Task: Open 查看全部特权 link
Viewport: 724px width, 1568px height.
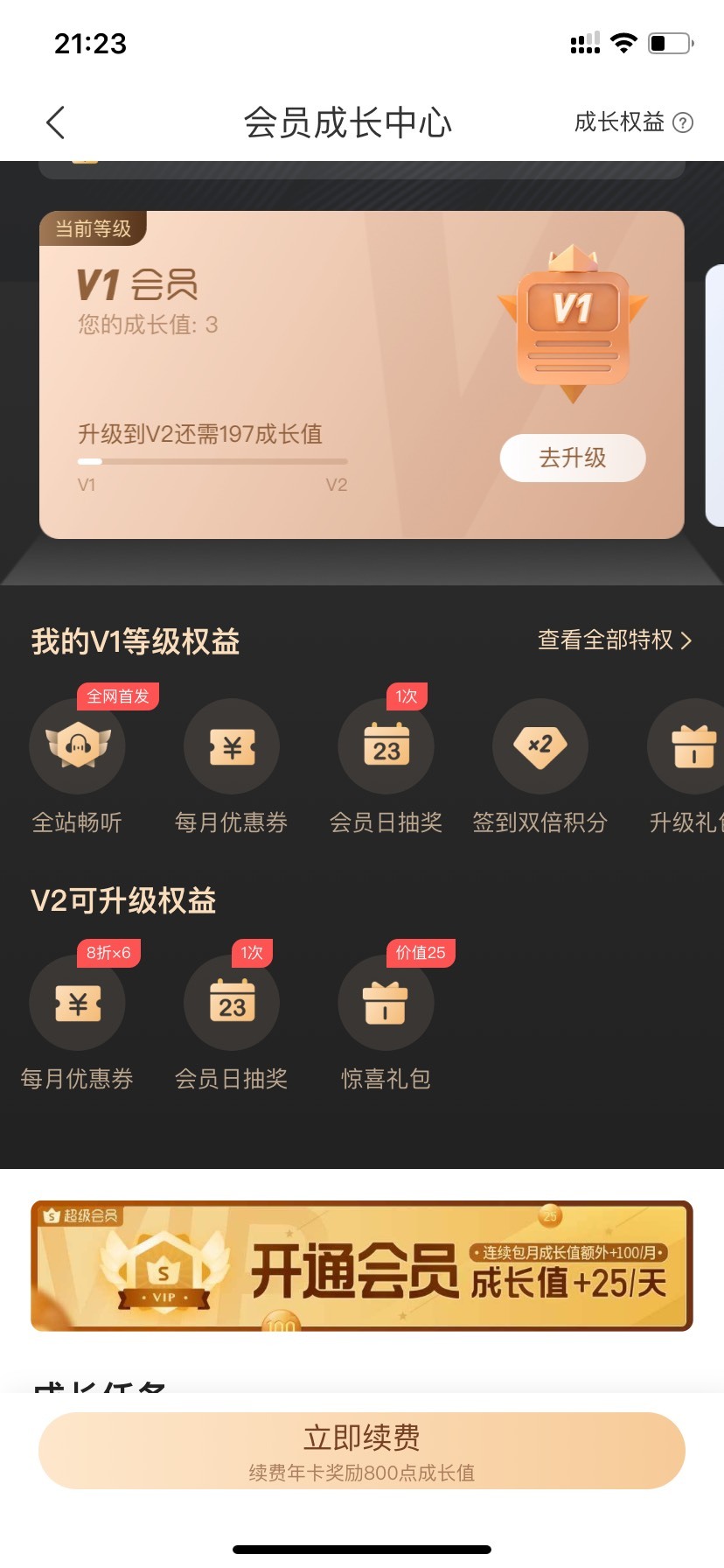Action: (x=615, y=640)
